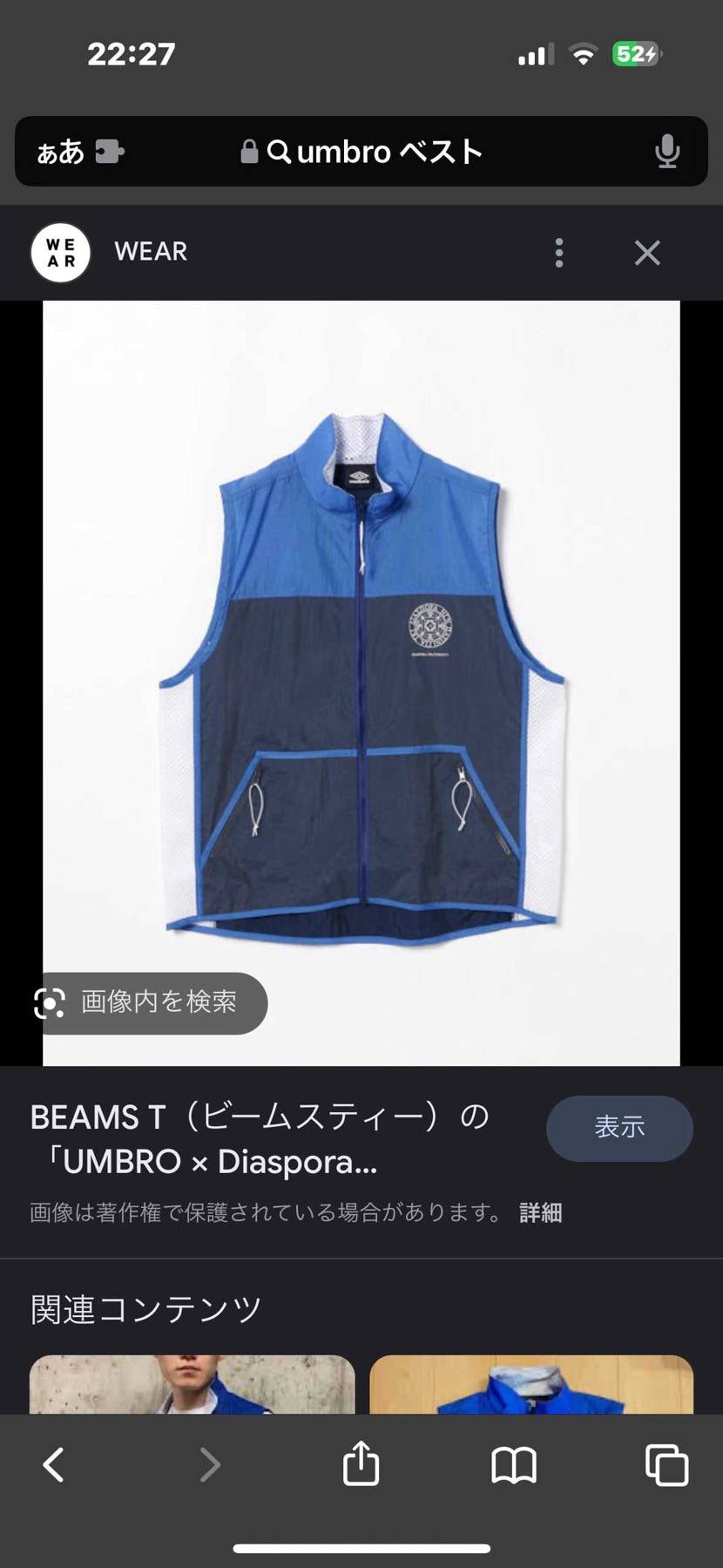Tap the WEAR circular logo
This screenshot has width=723, height=1568.
click(60, 253)
